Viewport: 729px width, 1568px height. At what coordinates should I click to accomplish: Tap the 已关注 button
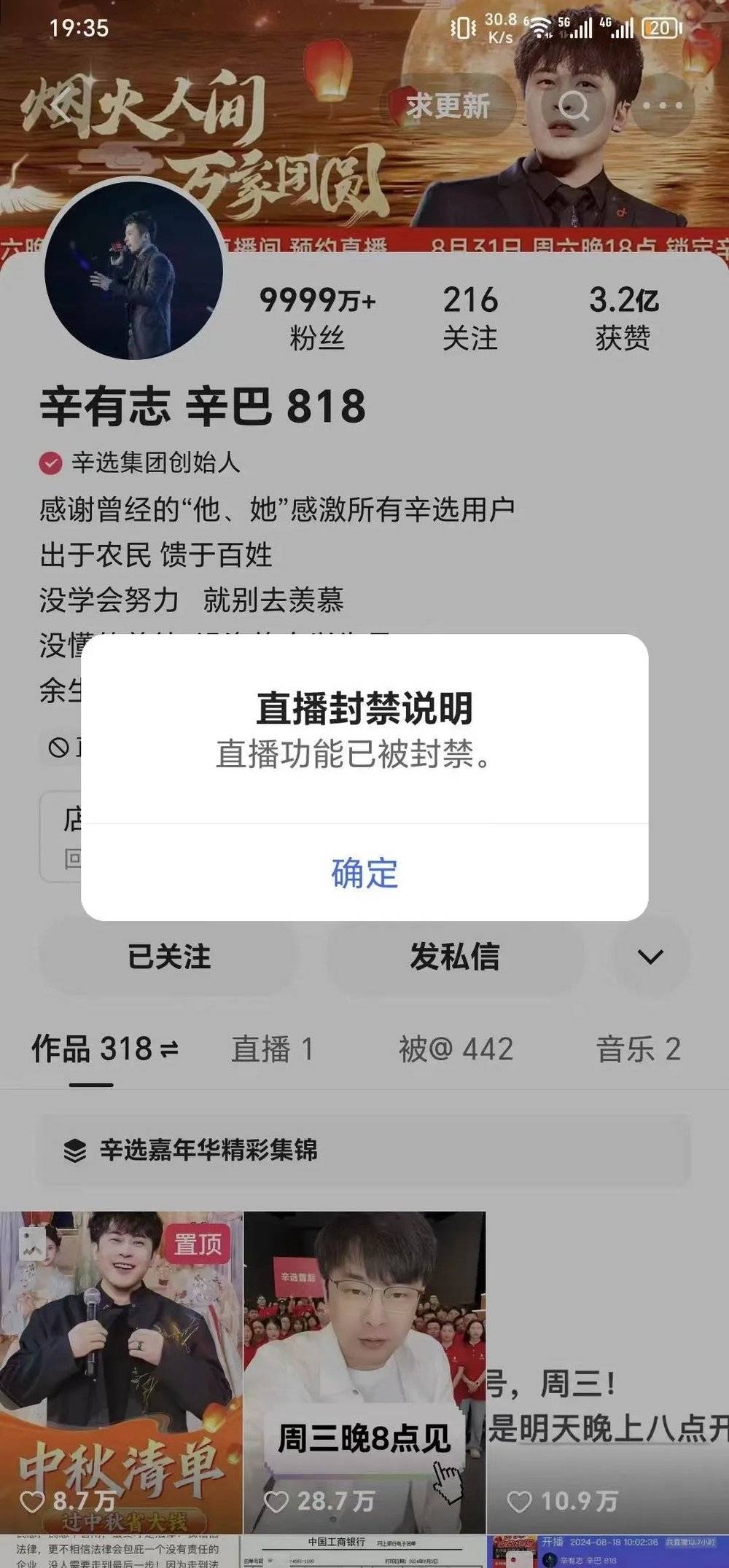[169, 957]
